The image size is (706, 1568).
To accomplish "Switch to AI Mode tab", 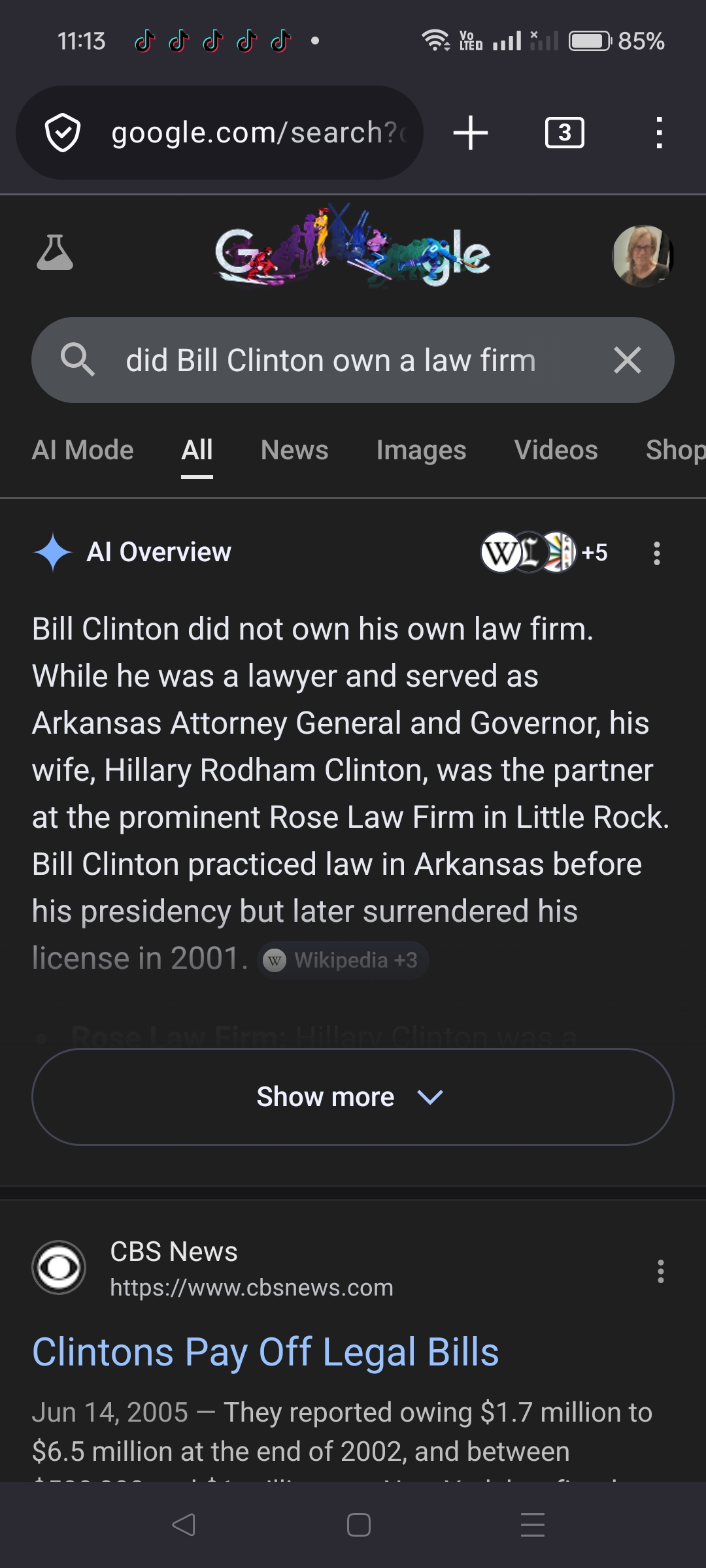I will [x=82, y=450].
